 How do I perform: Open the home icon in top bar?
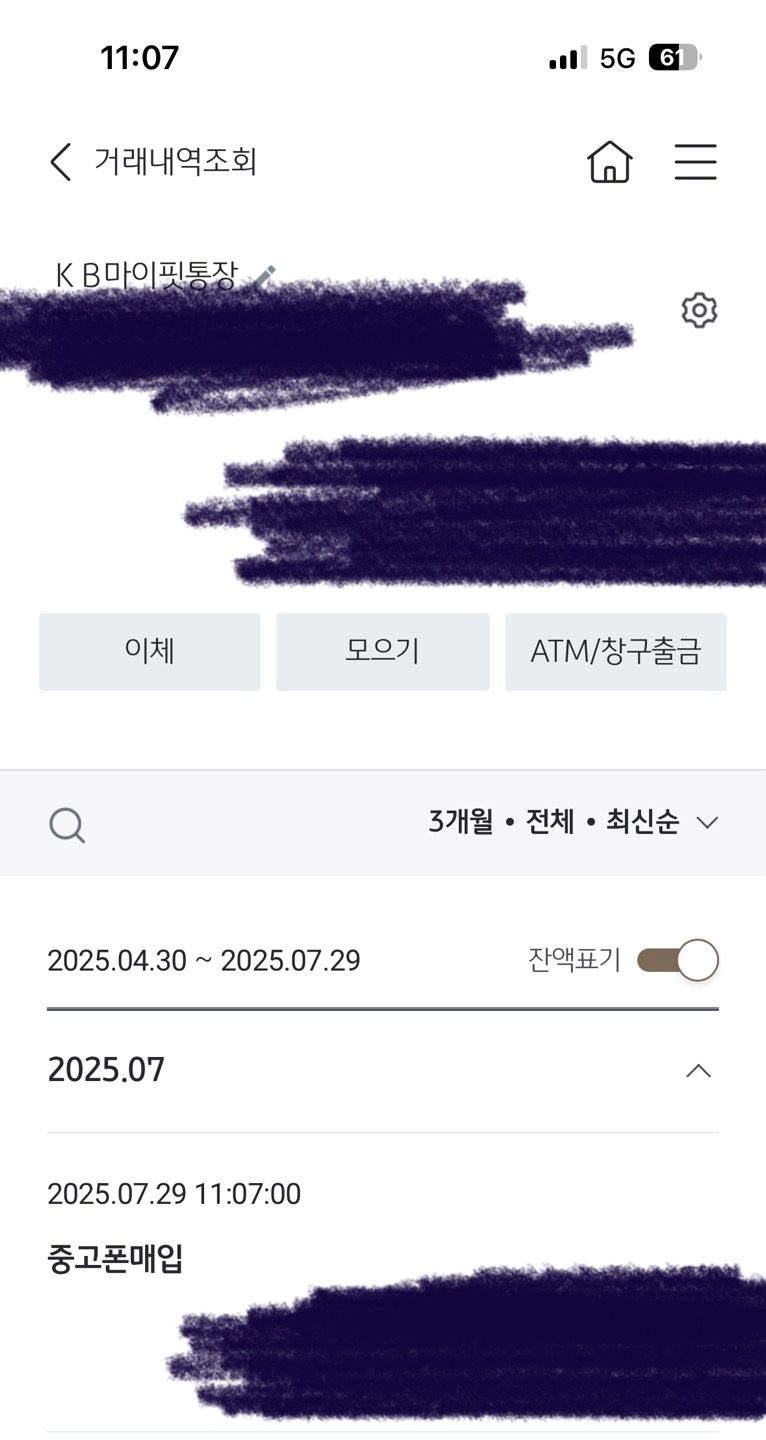point(611,162)
